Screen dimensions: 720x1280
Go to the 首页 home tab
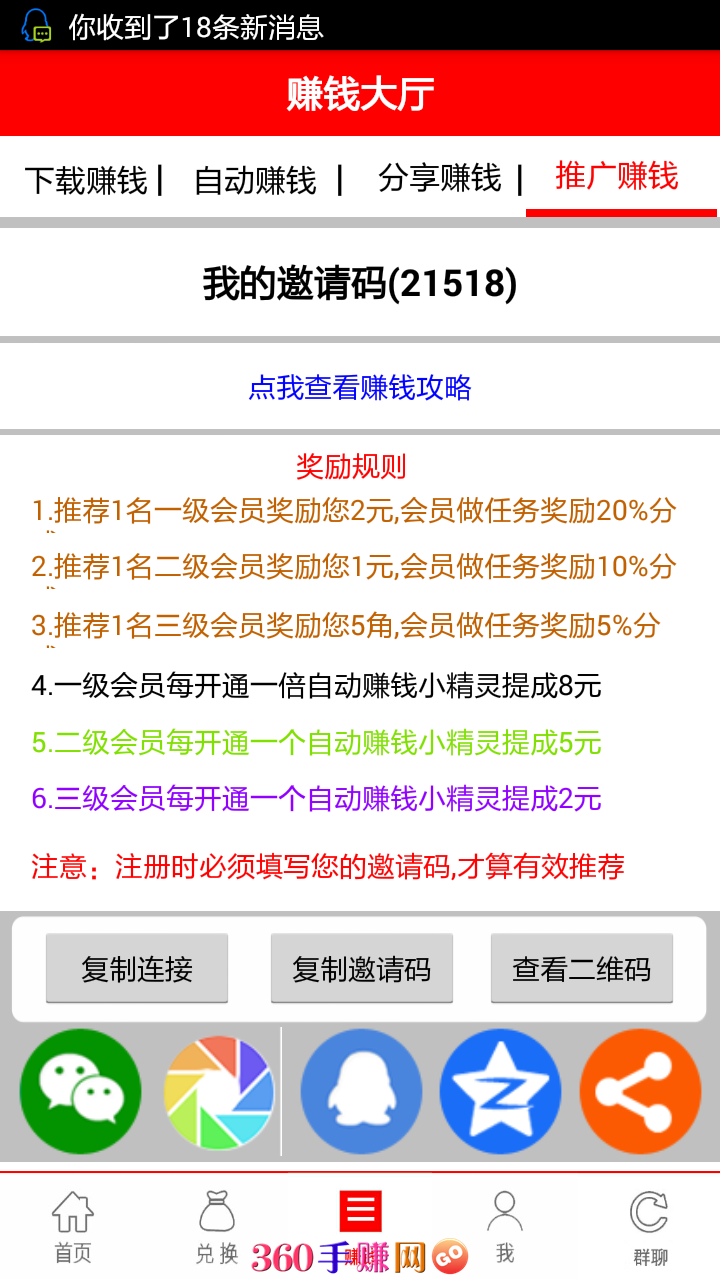(x=73, y=1227)
